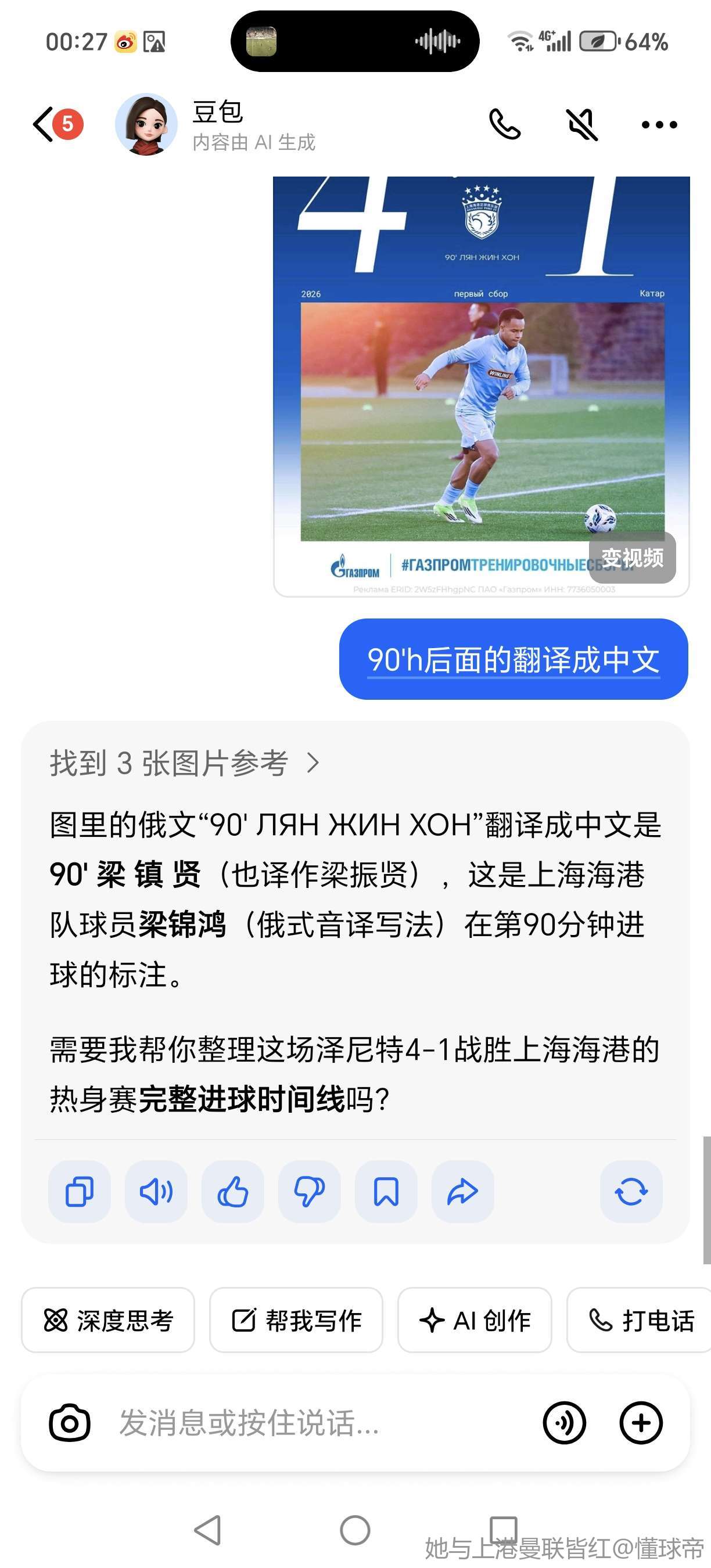Go back from the 豆包 chat

pyautogui.click(x=44, y=125)
